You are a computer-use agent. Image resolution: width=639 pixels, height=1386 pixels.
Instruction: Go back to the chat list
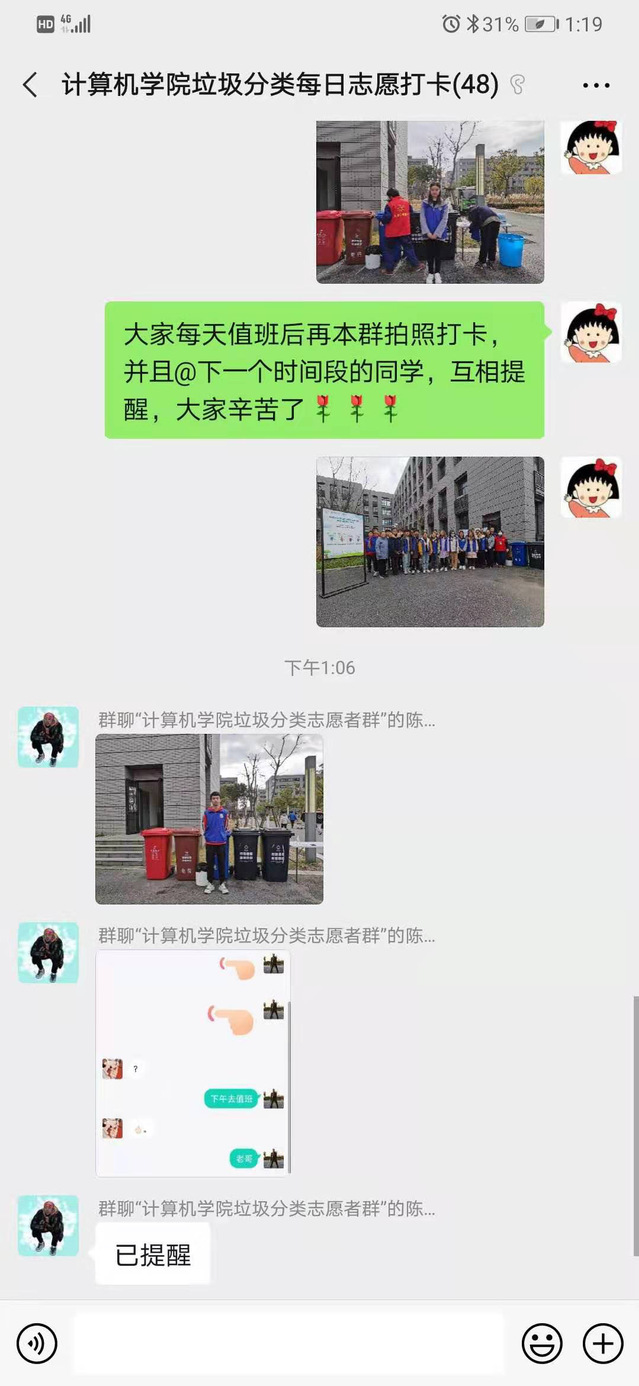[30, 85]
